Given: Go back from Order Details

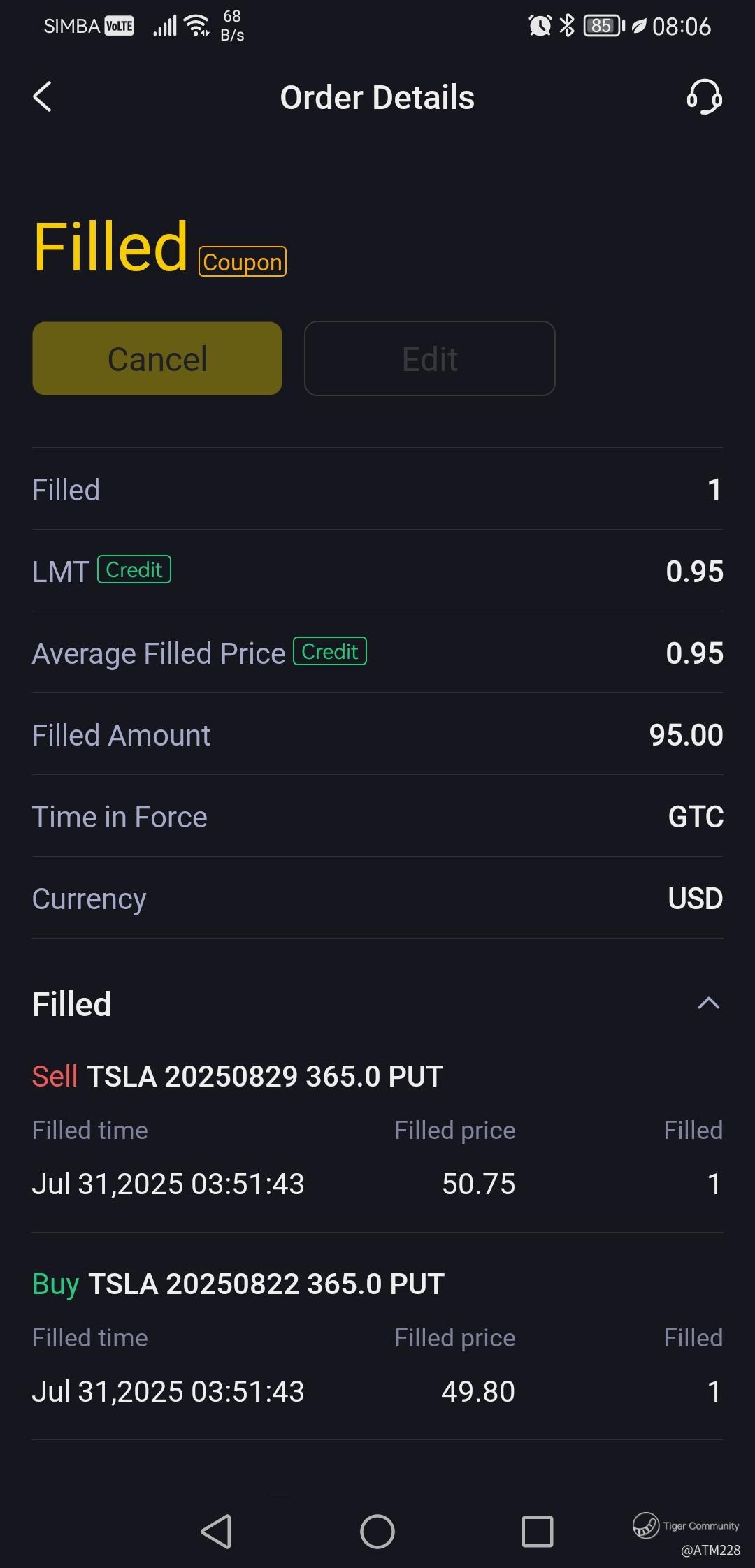Looking at the screenshot, I should [x=43, y=97].
